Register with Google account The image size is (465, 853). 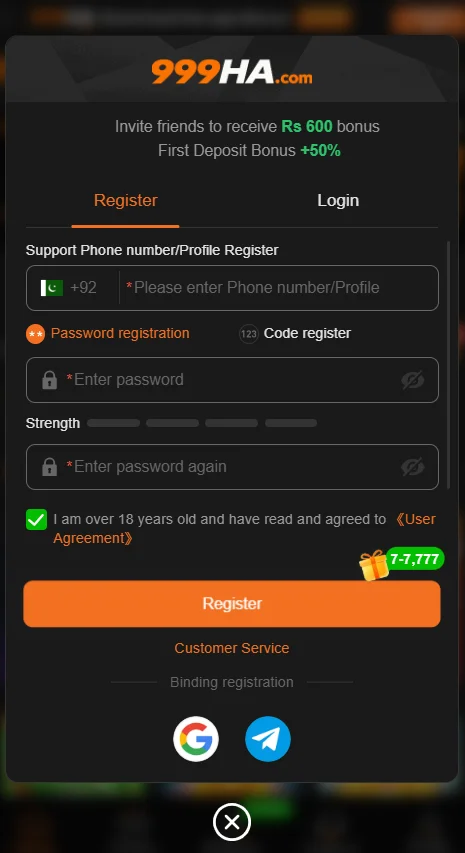tap(196, 739)
